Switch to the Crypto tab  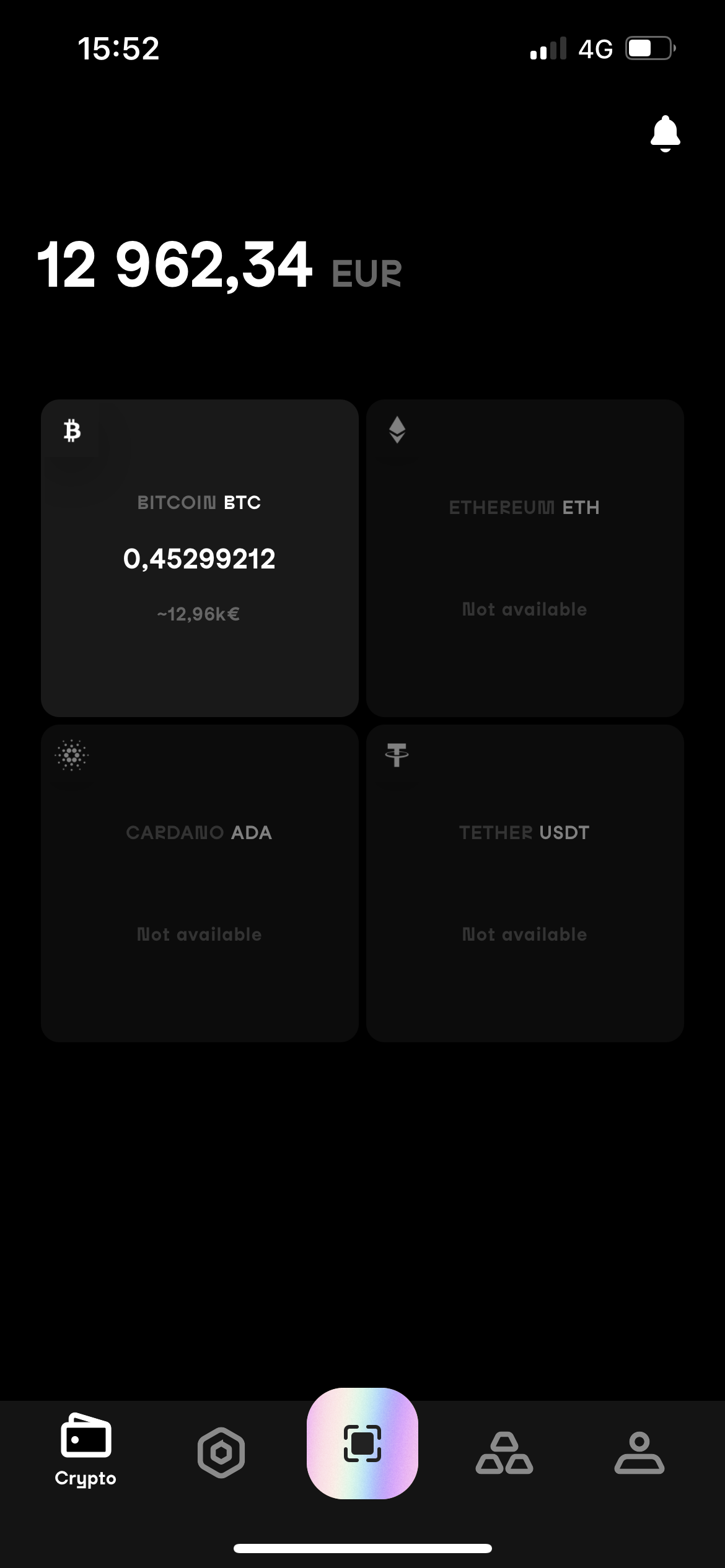[86, 1451]
